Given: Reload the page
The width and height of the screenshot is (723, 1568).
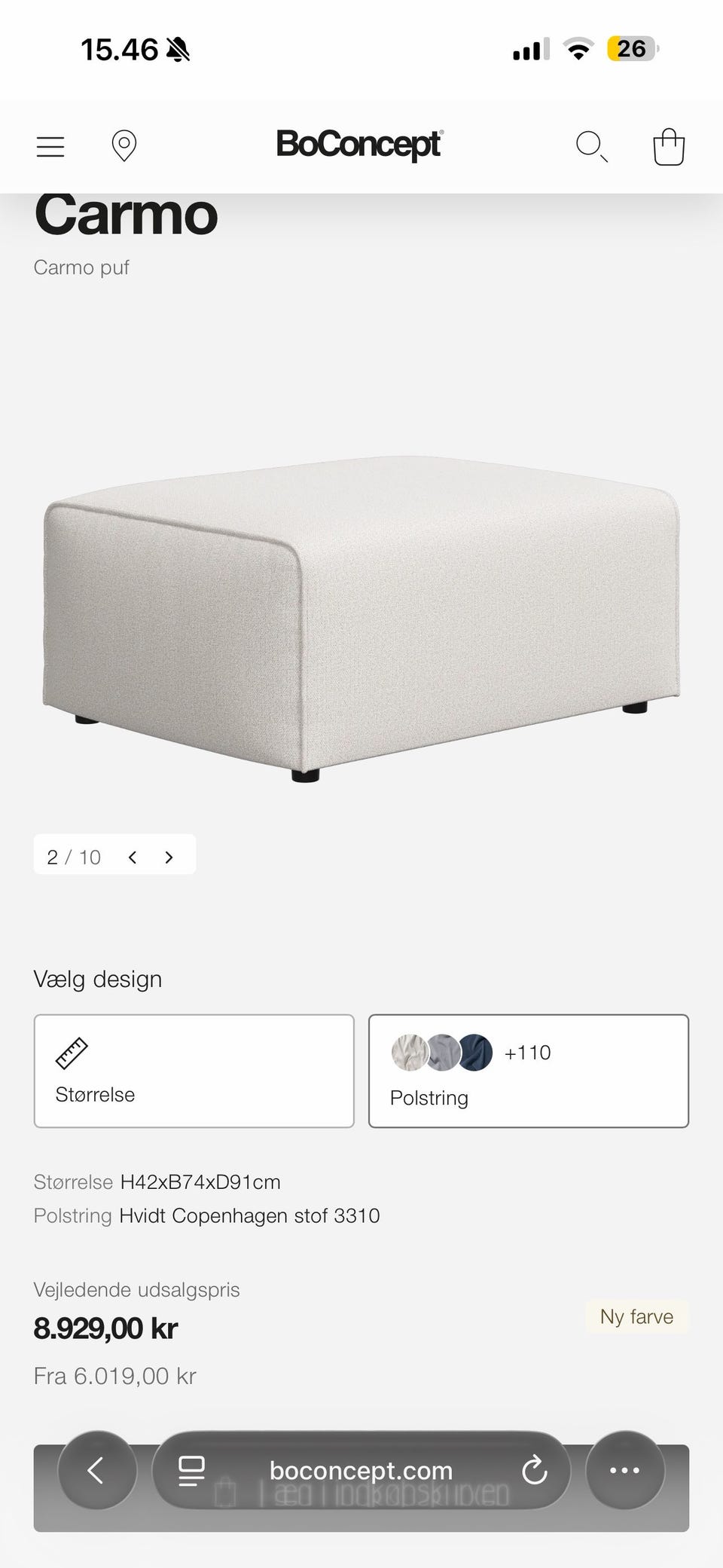Looking at the screenshot, I should [x=534, y=1470].
